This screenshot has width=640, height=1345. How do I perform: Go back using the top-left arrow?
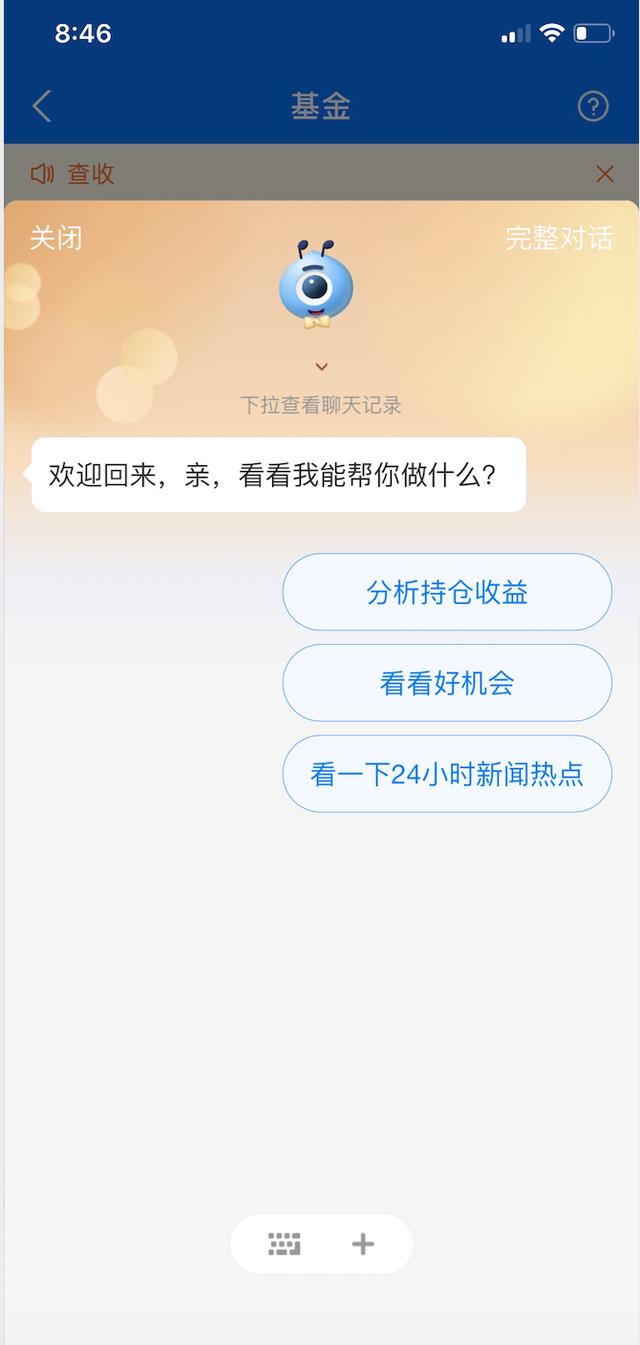click(42, 106)
